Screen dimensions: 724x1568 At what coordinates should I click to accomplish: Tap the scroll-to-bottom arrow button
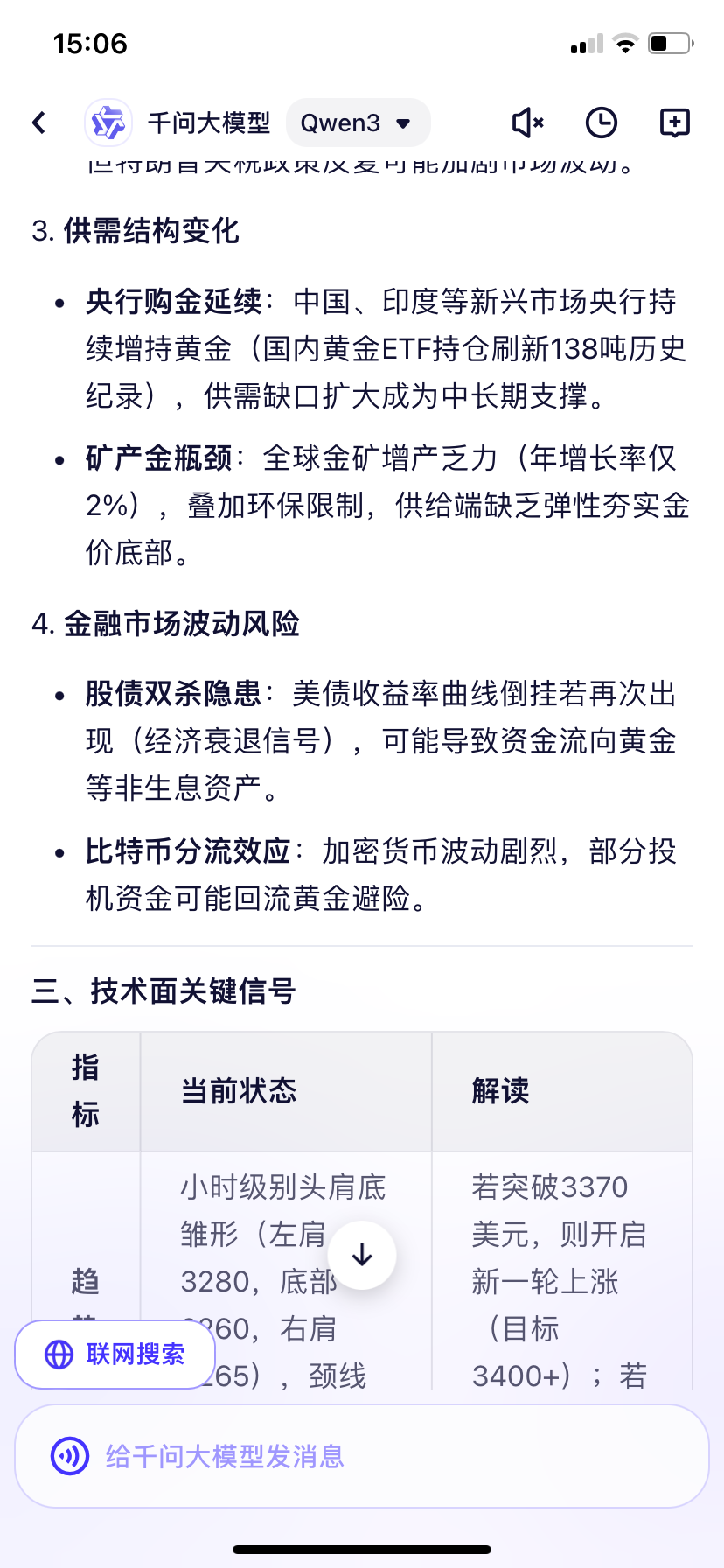[362, 1254]
